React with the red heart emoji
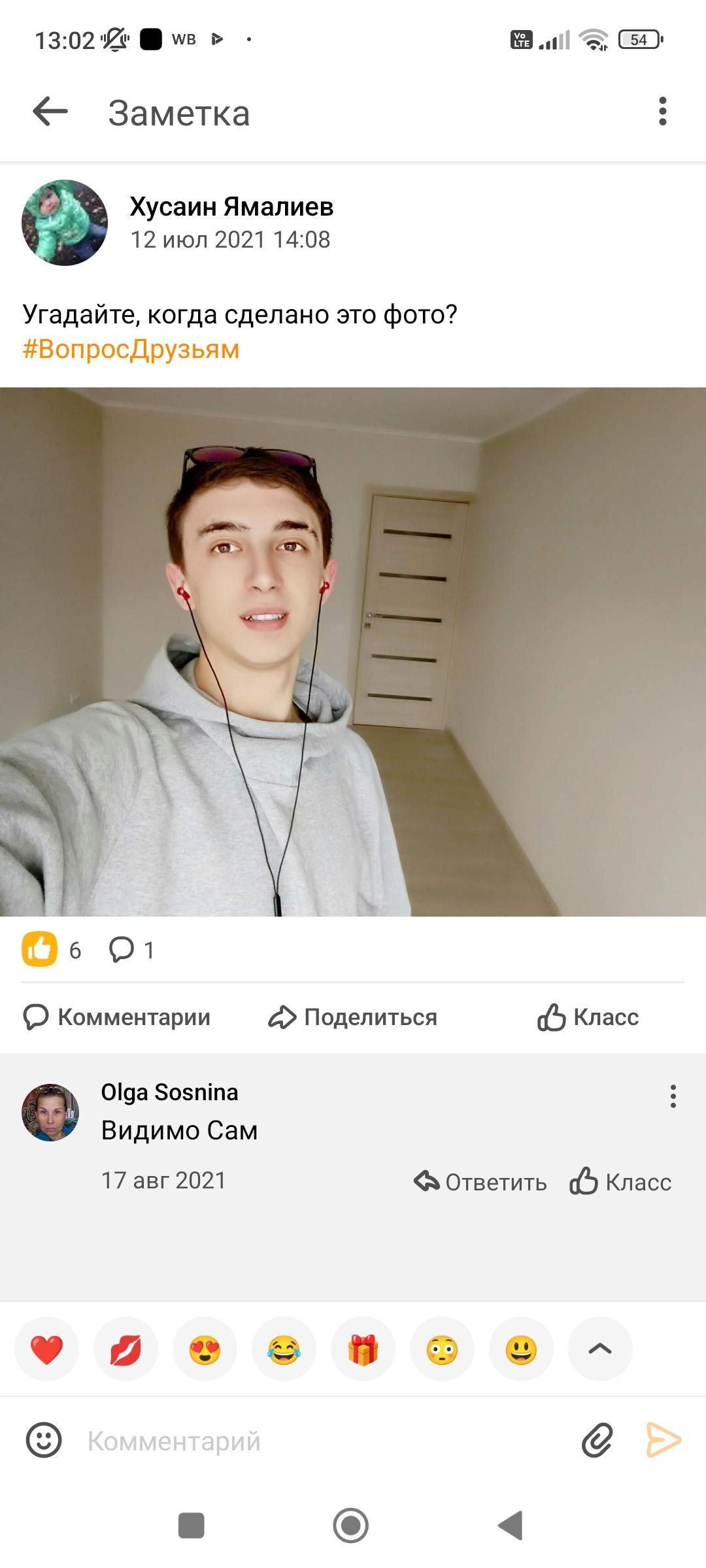 [46, 1349]
